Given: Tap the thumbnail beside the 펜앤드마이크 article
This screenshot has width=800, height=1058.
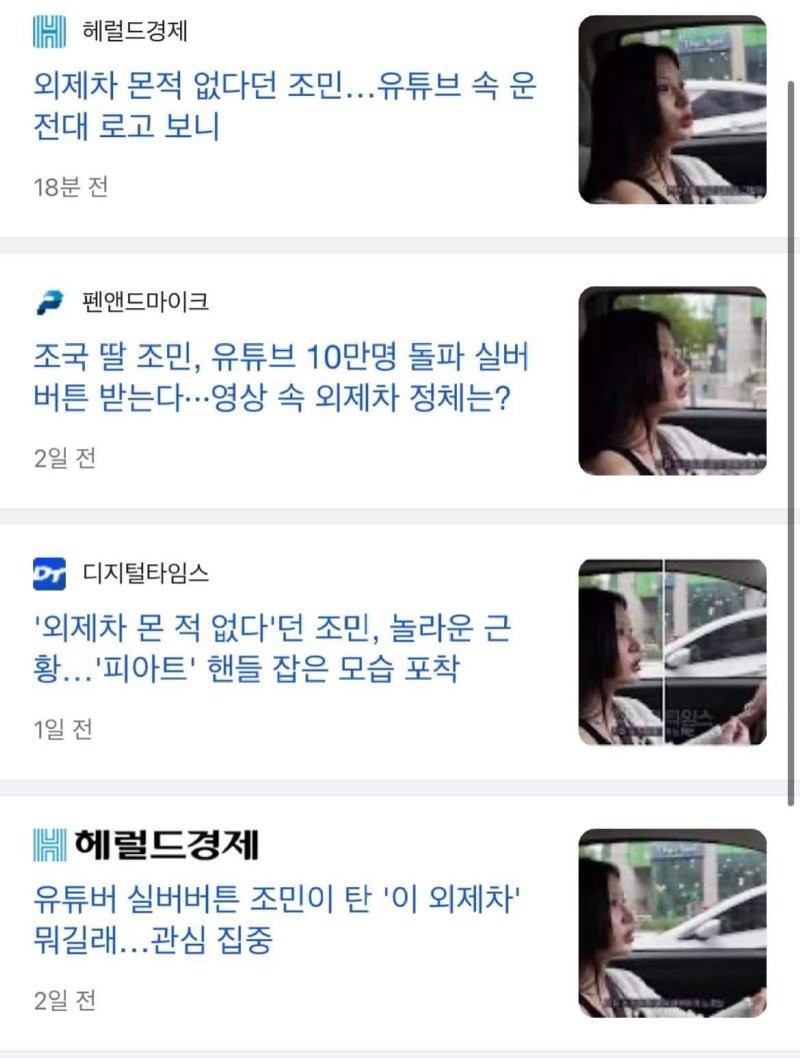Looking at the screenshot, I should 672,381.
